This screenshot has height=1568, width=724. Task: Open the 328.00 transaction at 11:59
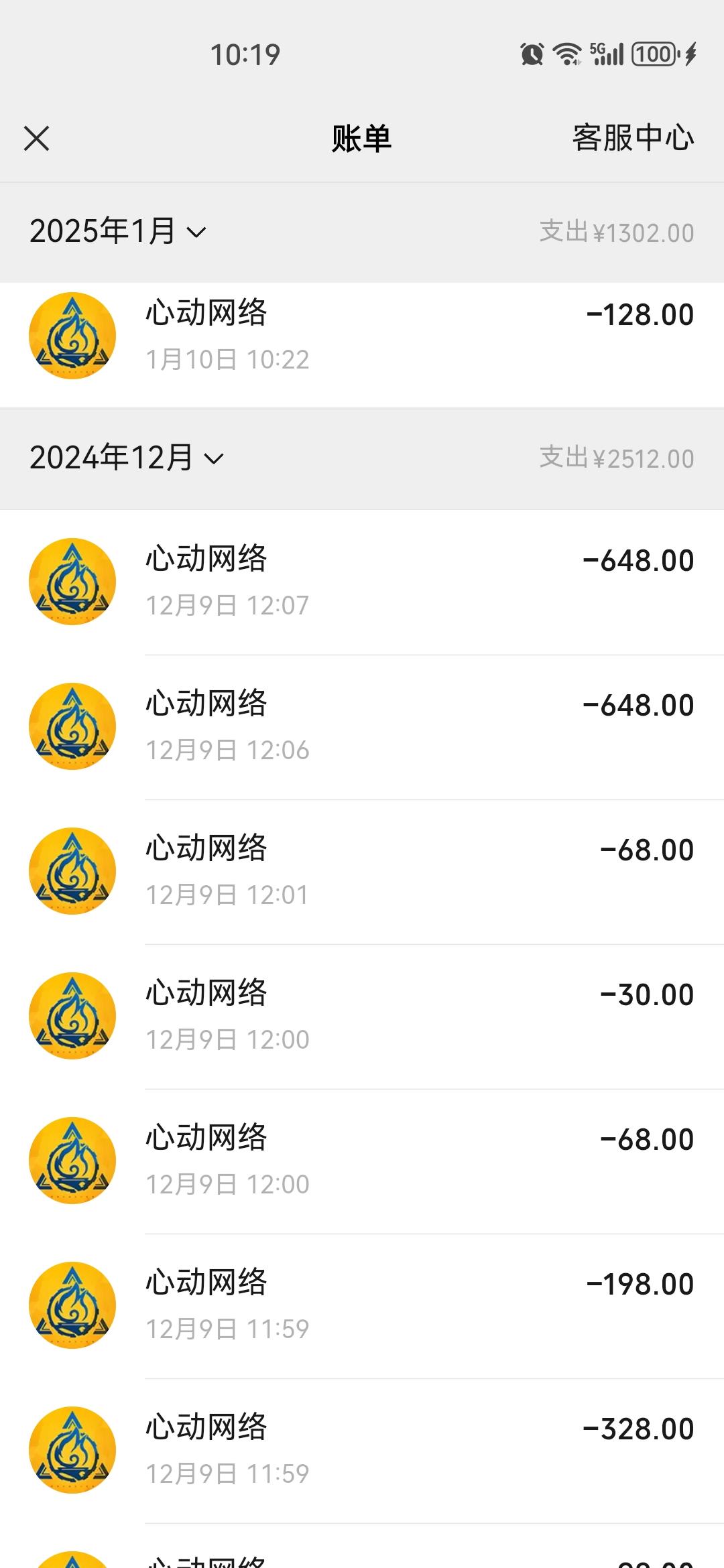coord(362,1451)
